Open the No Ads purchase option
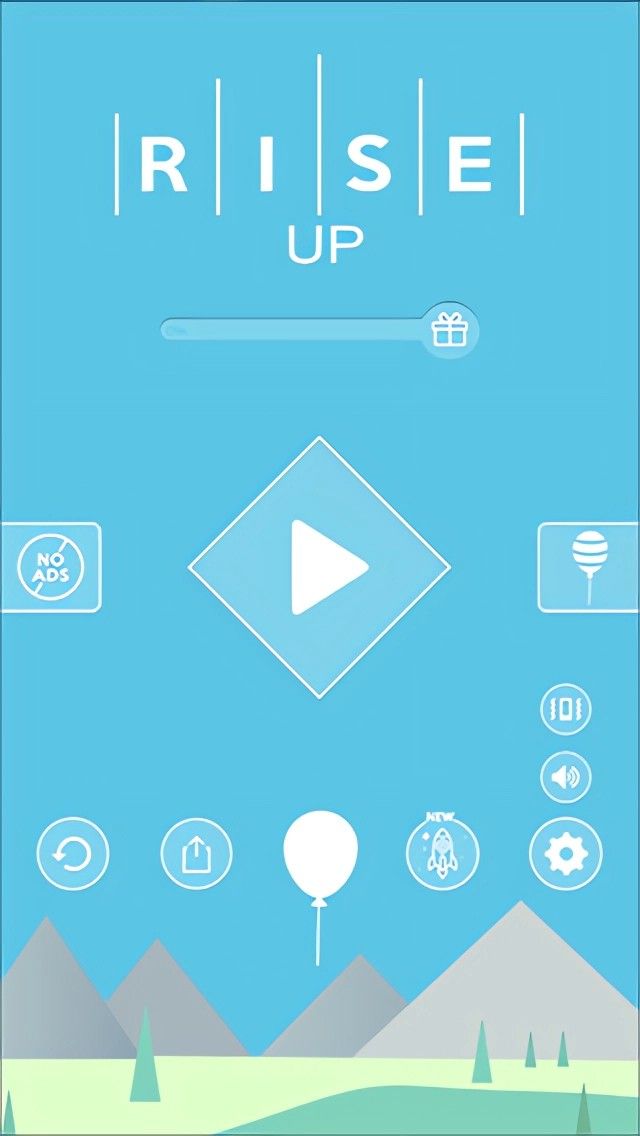Viewport: 640px width, 1136px height. coord(50,567)
